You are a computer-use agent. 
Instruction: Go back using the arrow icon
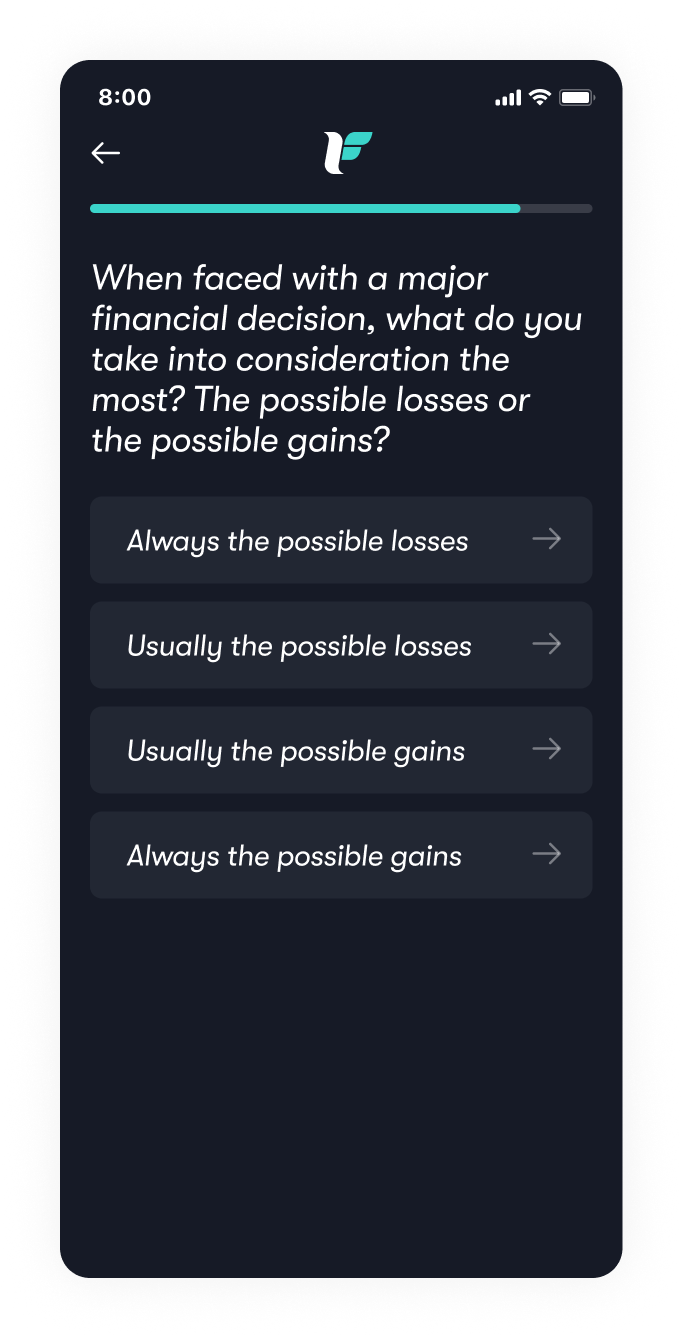coord(106,153)
